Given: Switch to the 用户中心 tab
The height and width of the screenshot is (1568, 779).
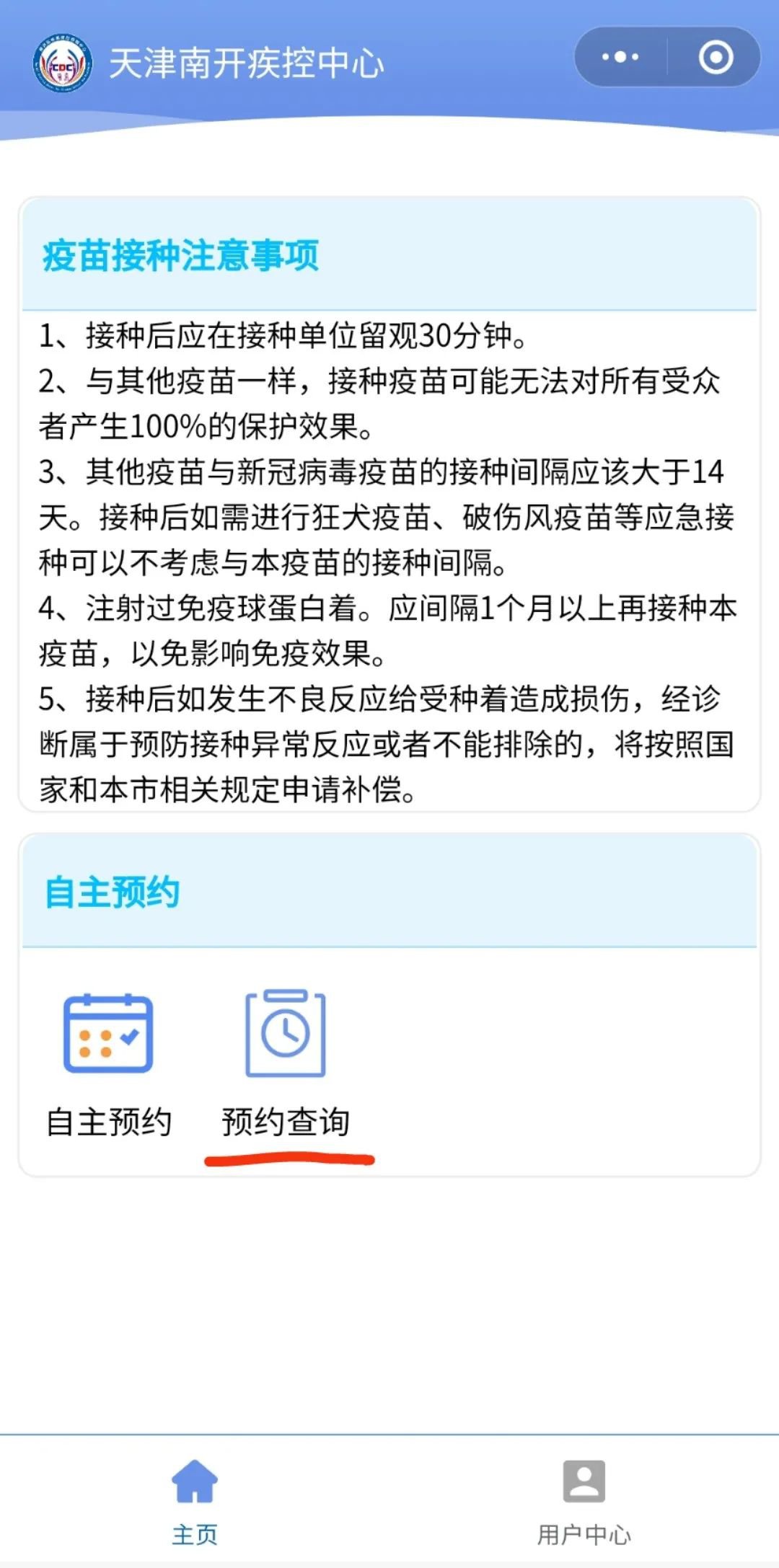Looking at the screenshot, I should (x=584, y=1502).
